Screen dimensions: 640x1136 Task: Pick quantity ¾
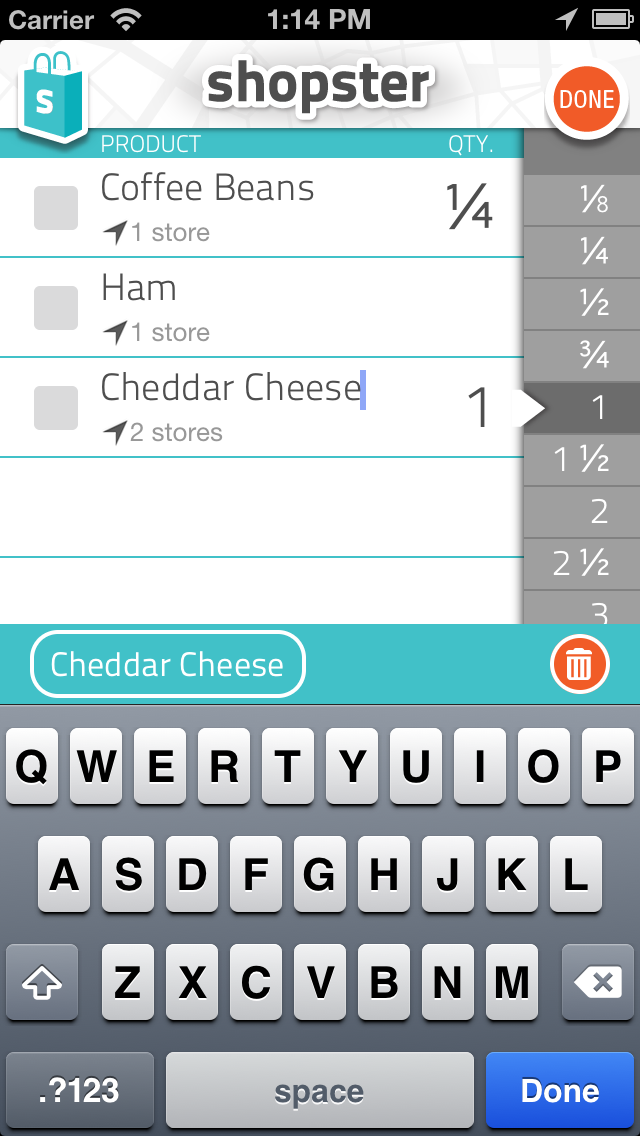581,356
